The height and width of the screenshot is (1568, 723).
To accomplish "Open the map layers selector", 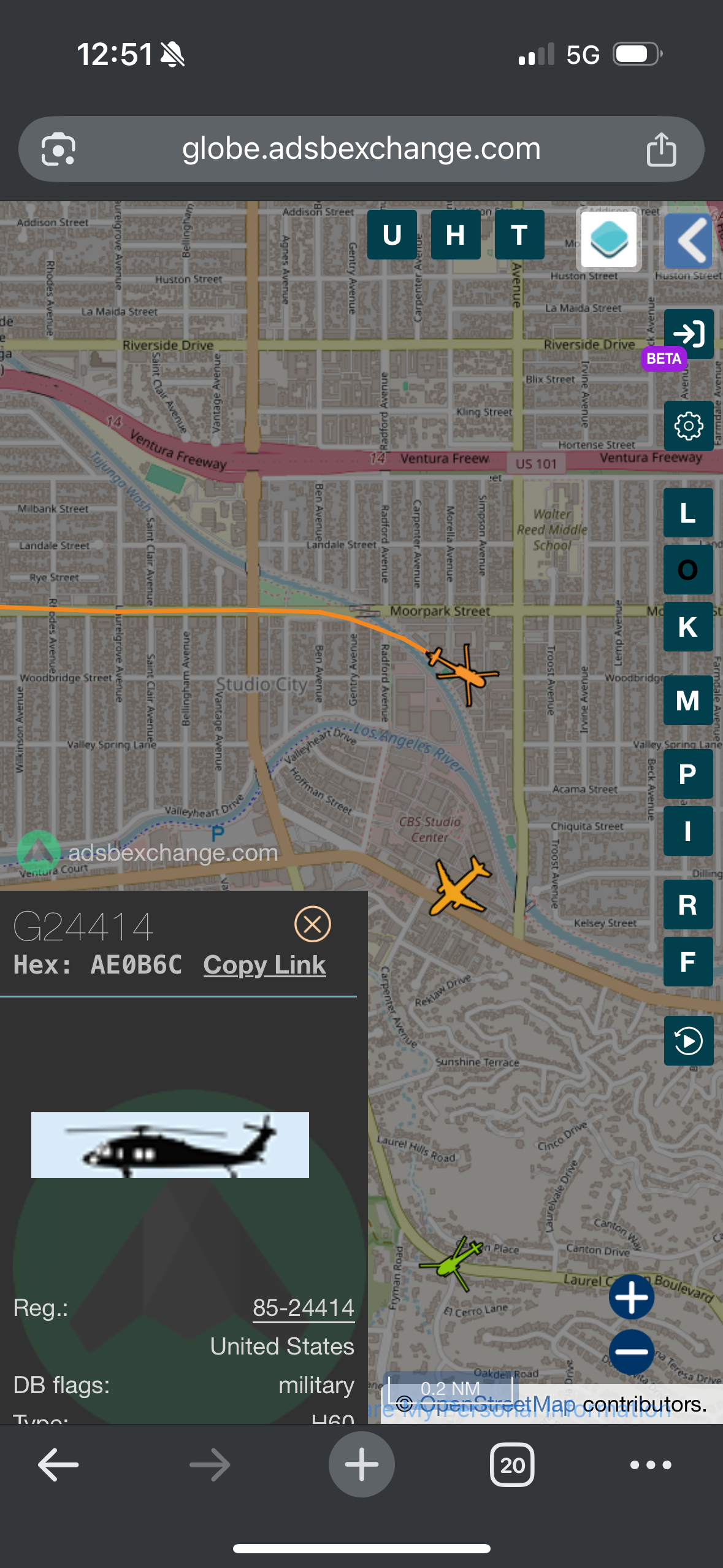I will pyautogui.click(x=609, y=240).
